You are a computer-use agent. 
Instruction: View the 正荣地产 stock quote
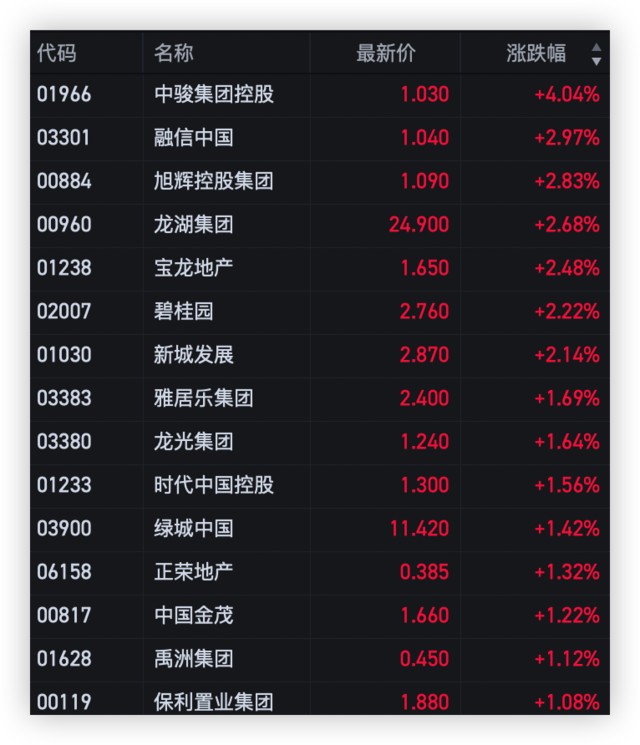(x=194, y=572)
